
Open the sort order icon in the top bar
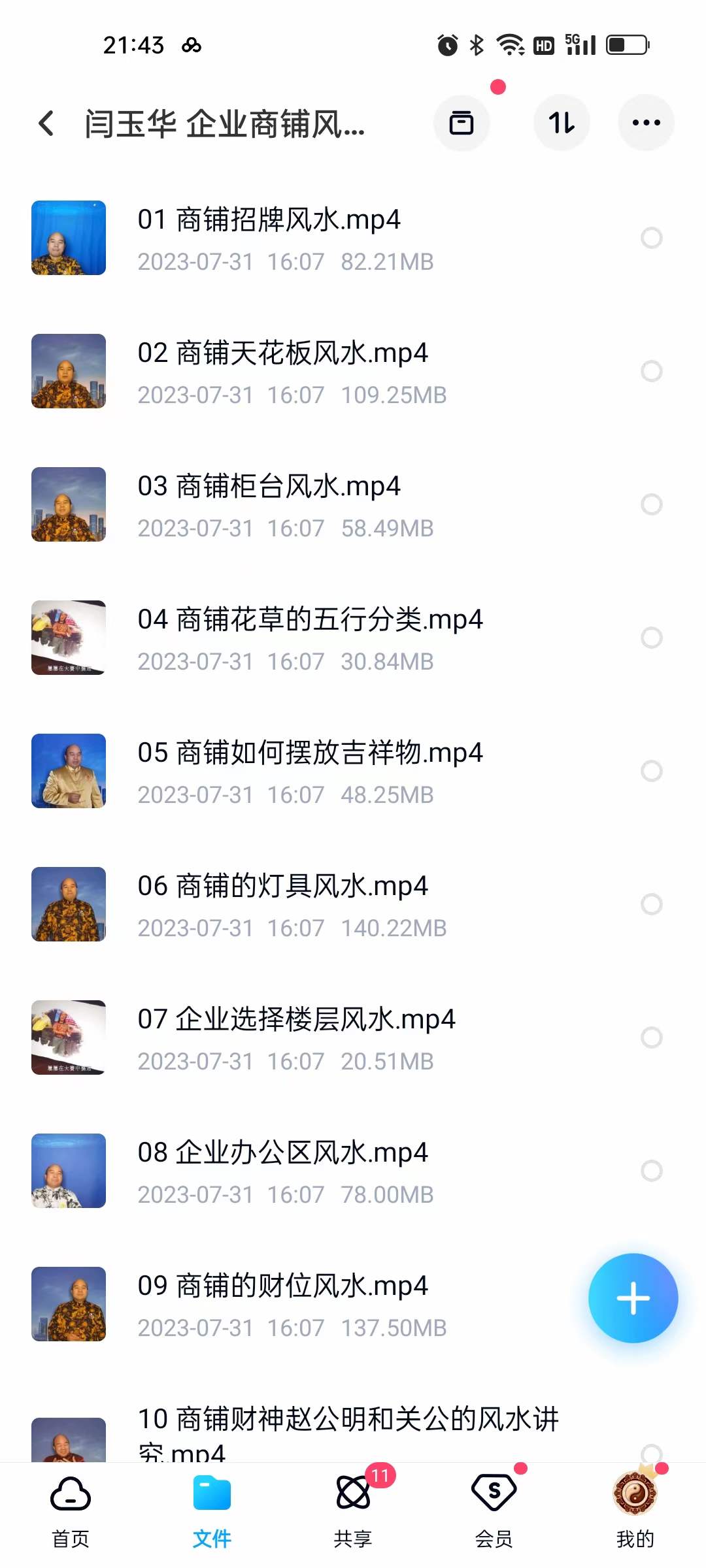(562, 123)
